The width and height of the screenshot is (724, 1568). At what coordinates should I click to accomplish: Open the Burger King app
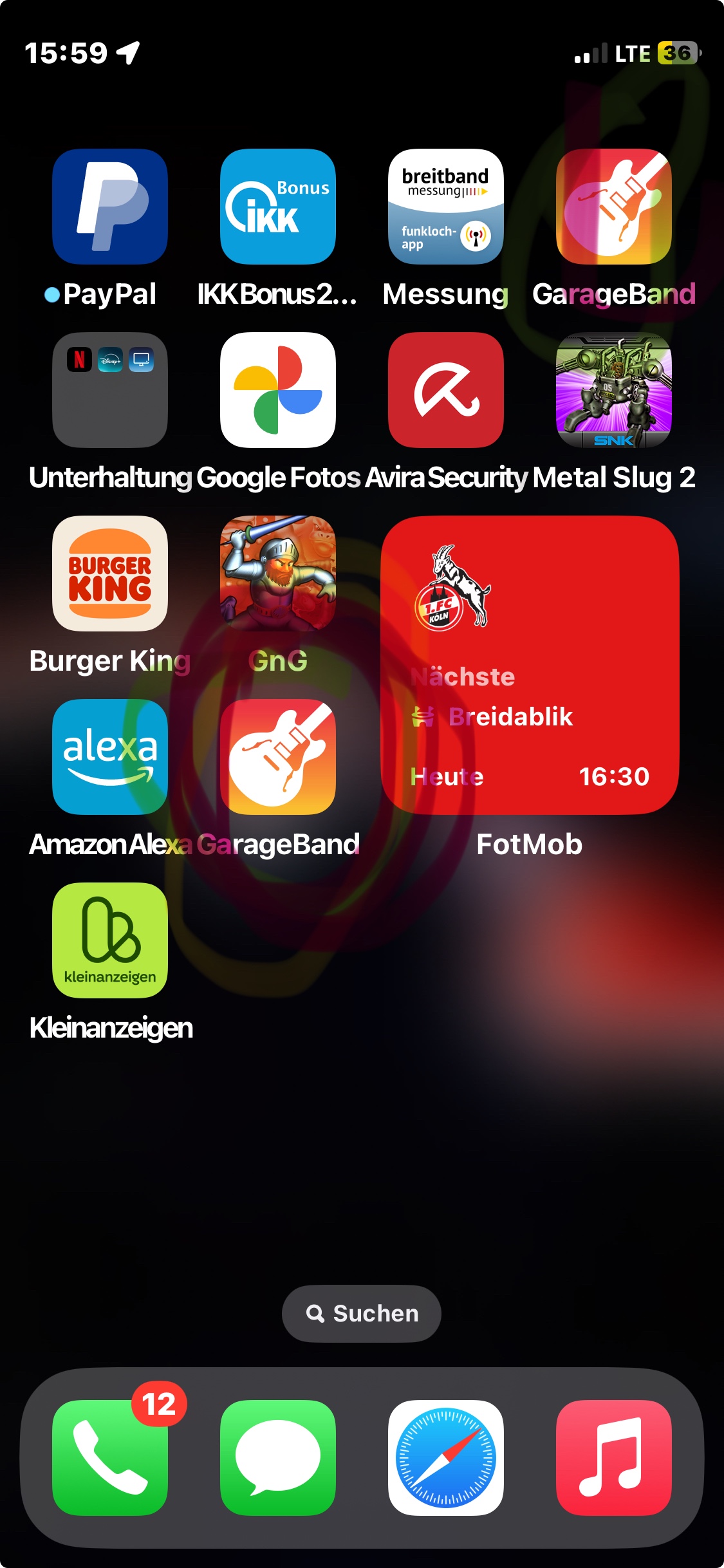click(110, 574)
